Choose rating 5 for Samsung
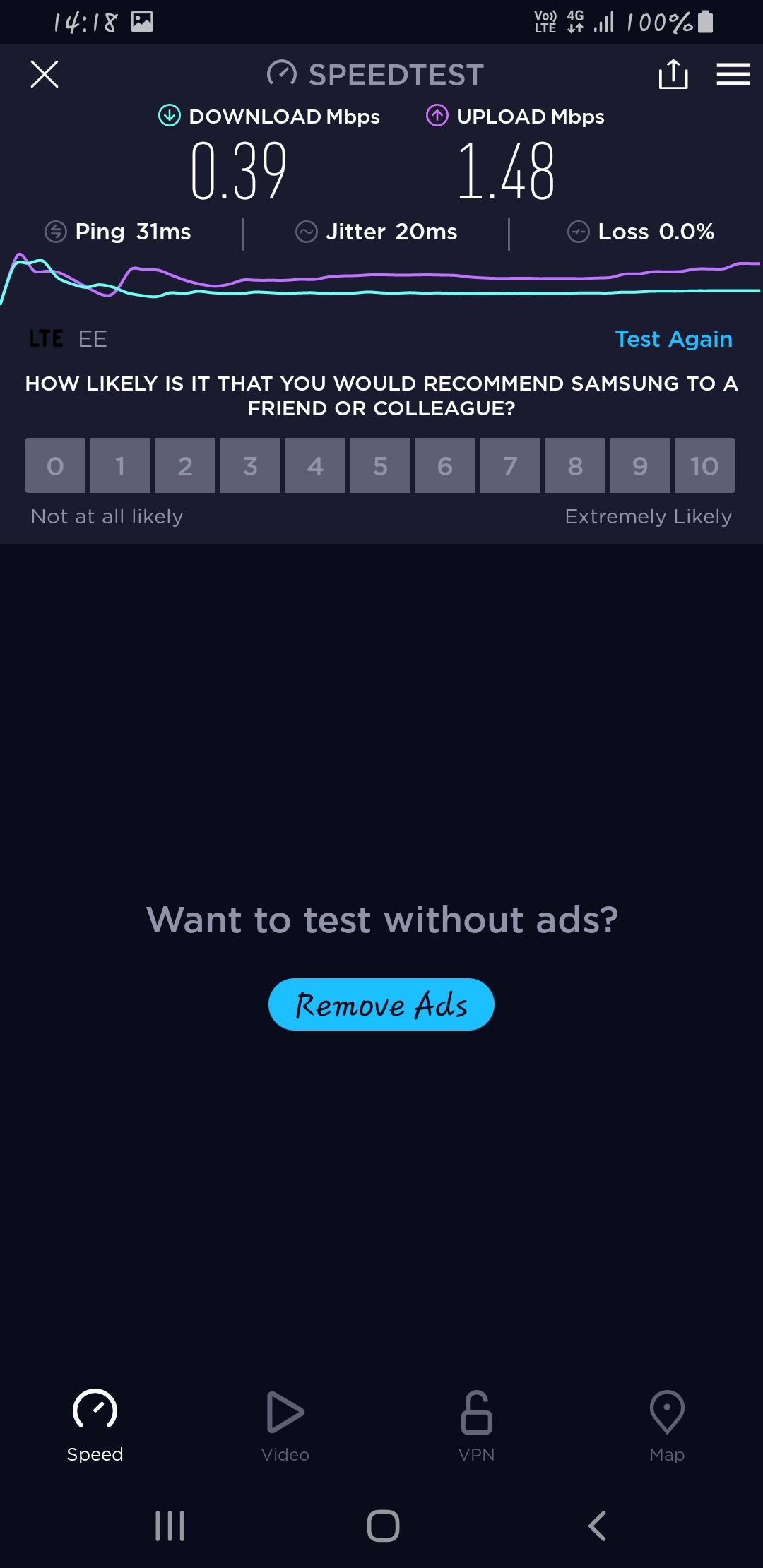This screenshot has height=1568, width=763. click(380, 465)
